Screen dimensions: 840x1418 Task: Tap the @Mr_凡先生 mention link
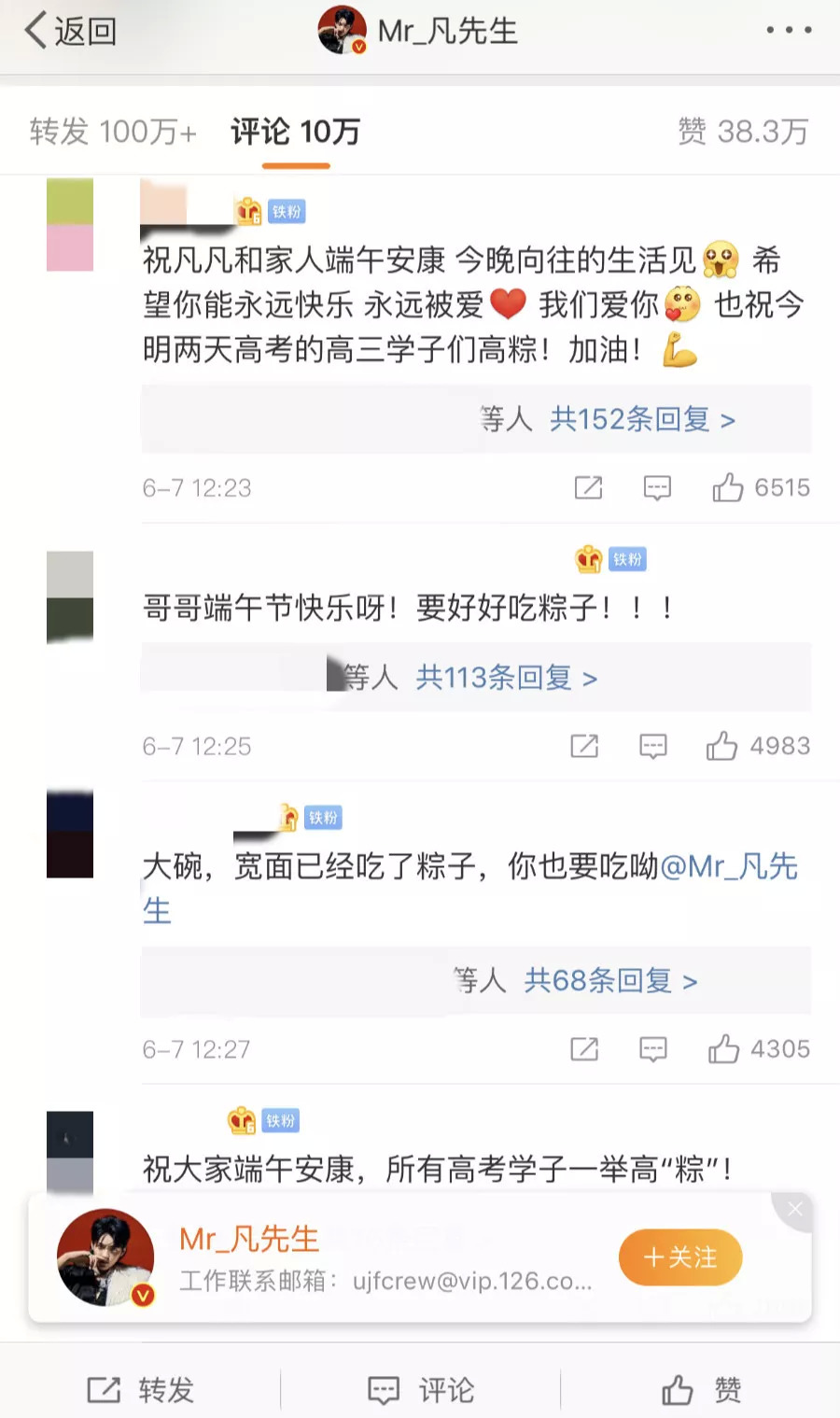coord(729,867)
